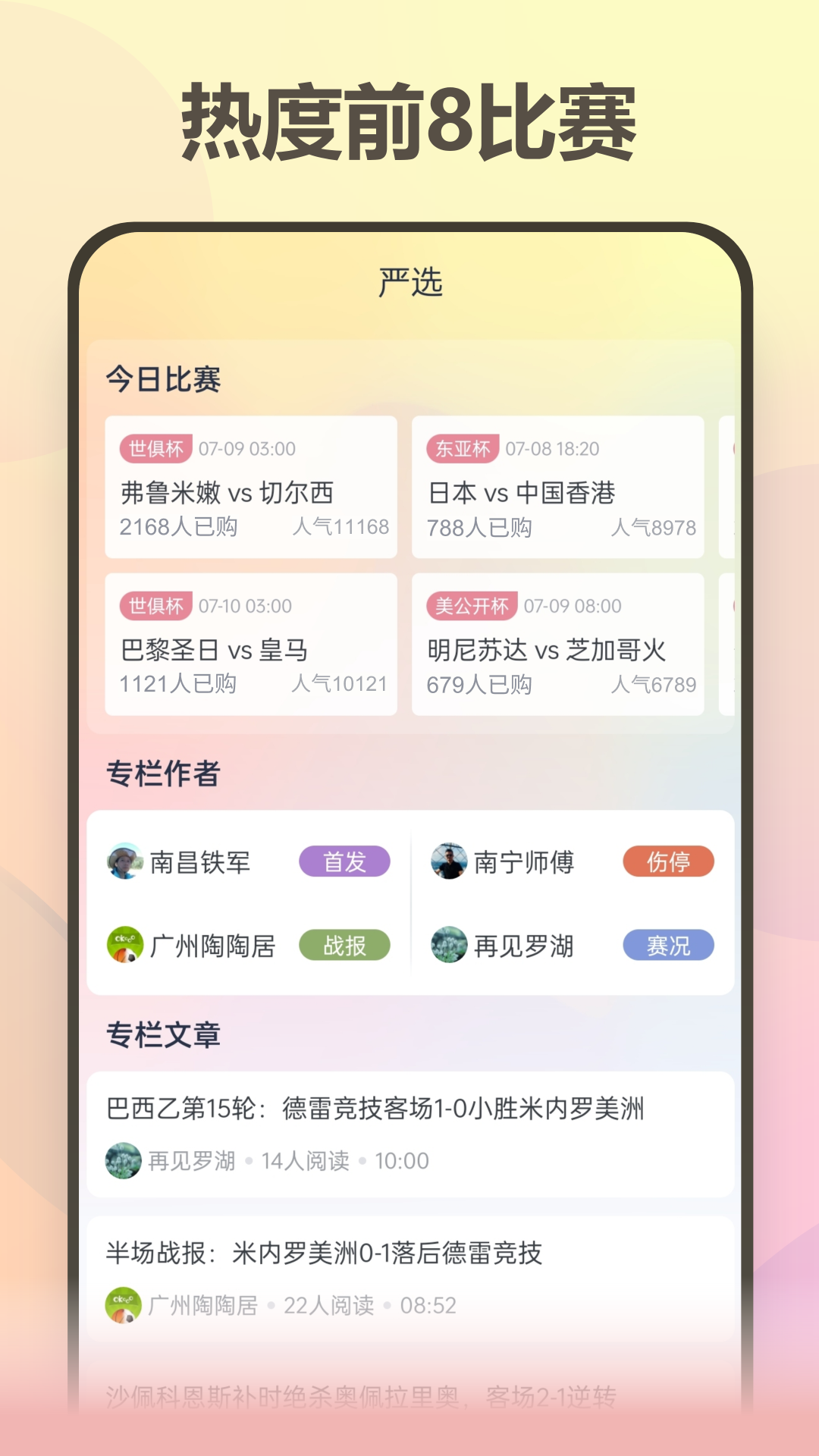The width and height of the screenshot is (819, 1456).
Task: Select the 东亚杯 league badge
Action: coord(463,449)
